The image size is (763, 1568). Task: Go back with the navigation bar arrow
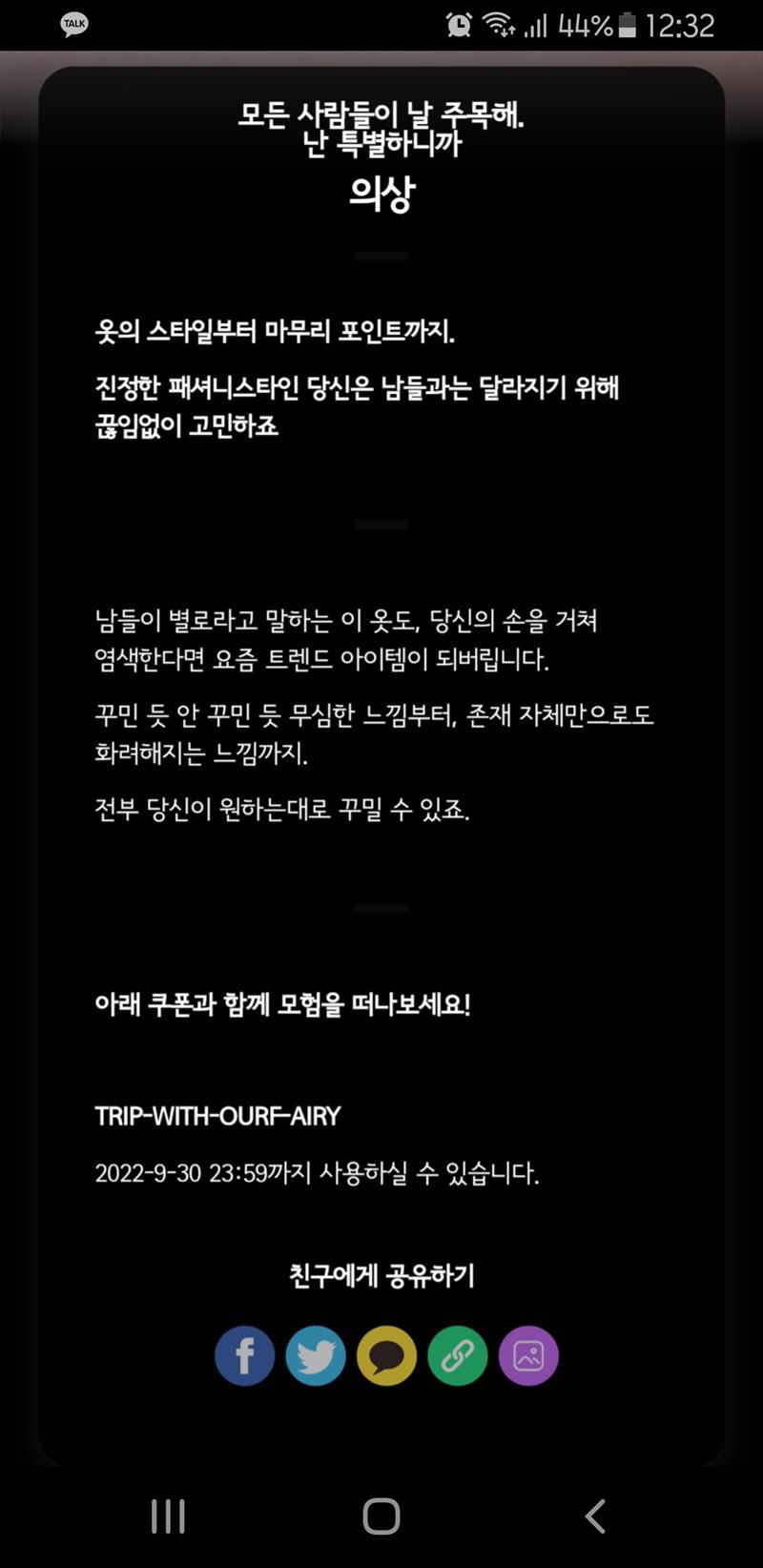coord(595,1516)
